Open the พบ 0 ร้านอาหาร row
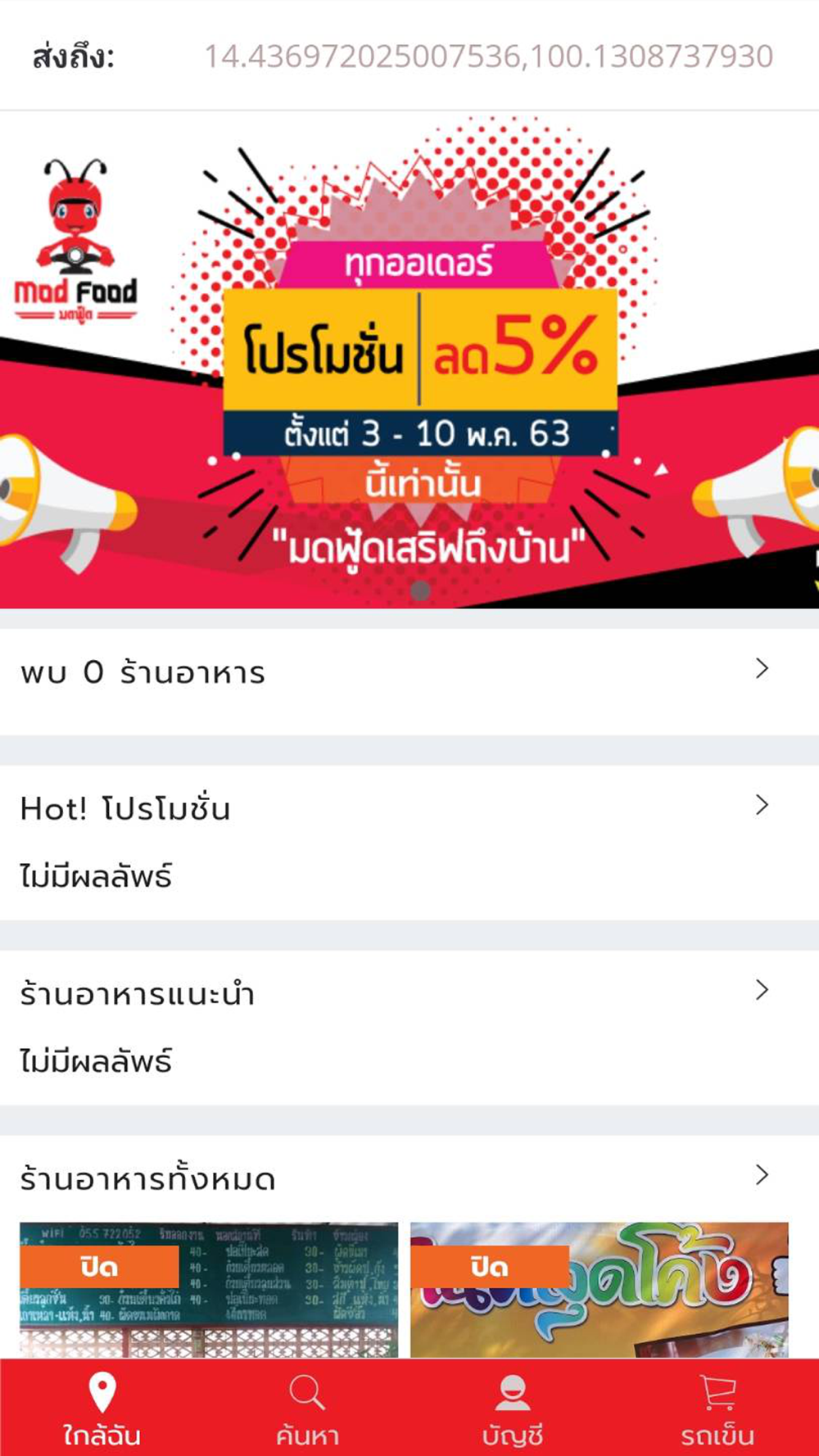 409,671
